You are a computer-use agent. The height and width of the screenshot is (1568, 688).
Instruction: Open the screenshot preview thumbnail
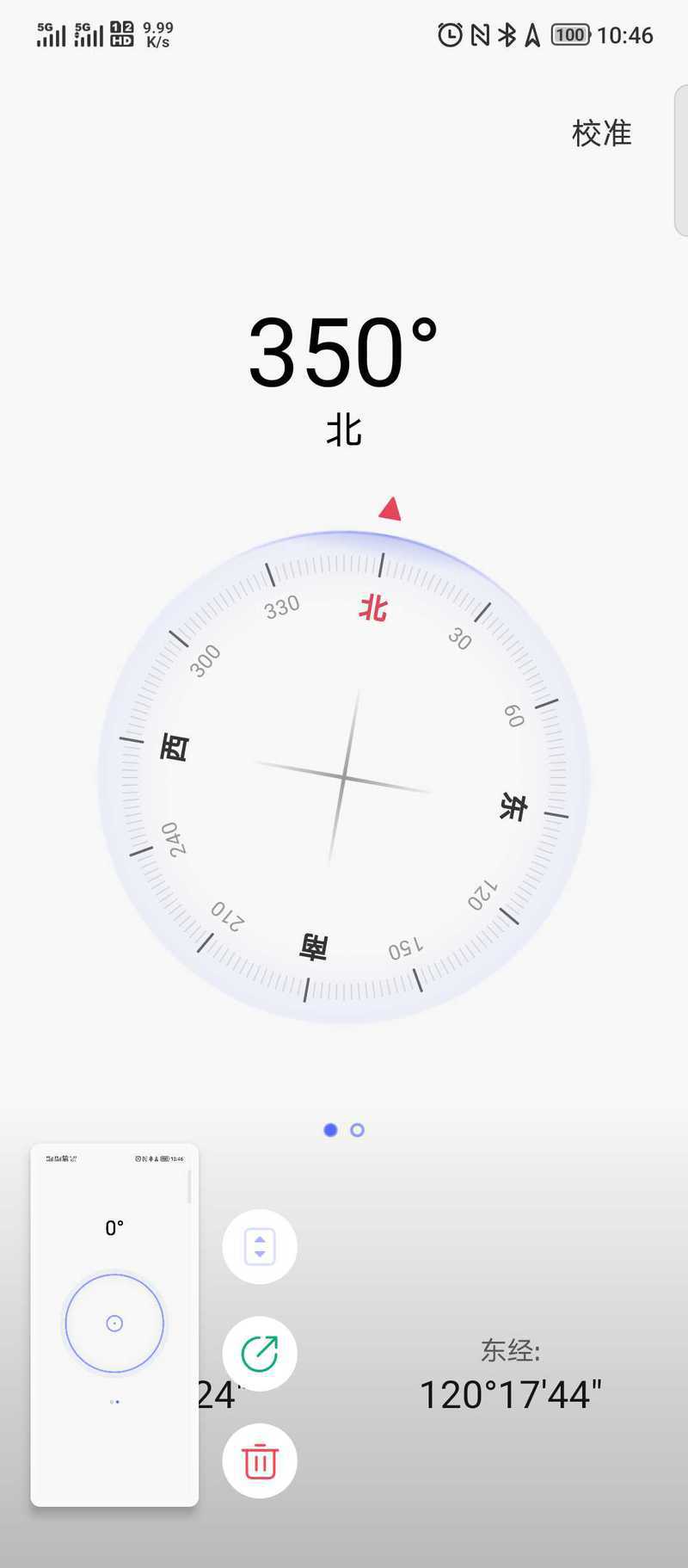click(114, 1325)
